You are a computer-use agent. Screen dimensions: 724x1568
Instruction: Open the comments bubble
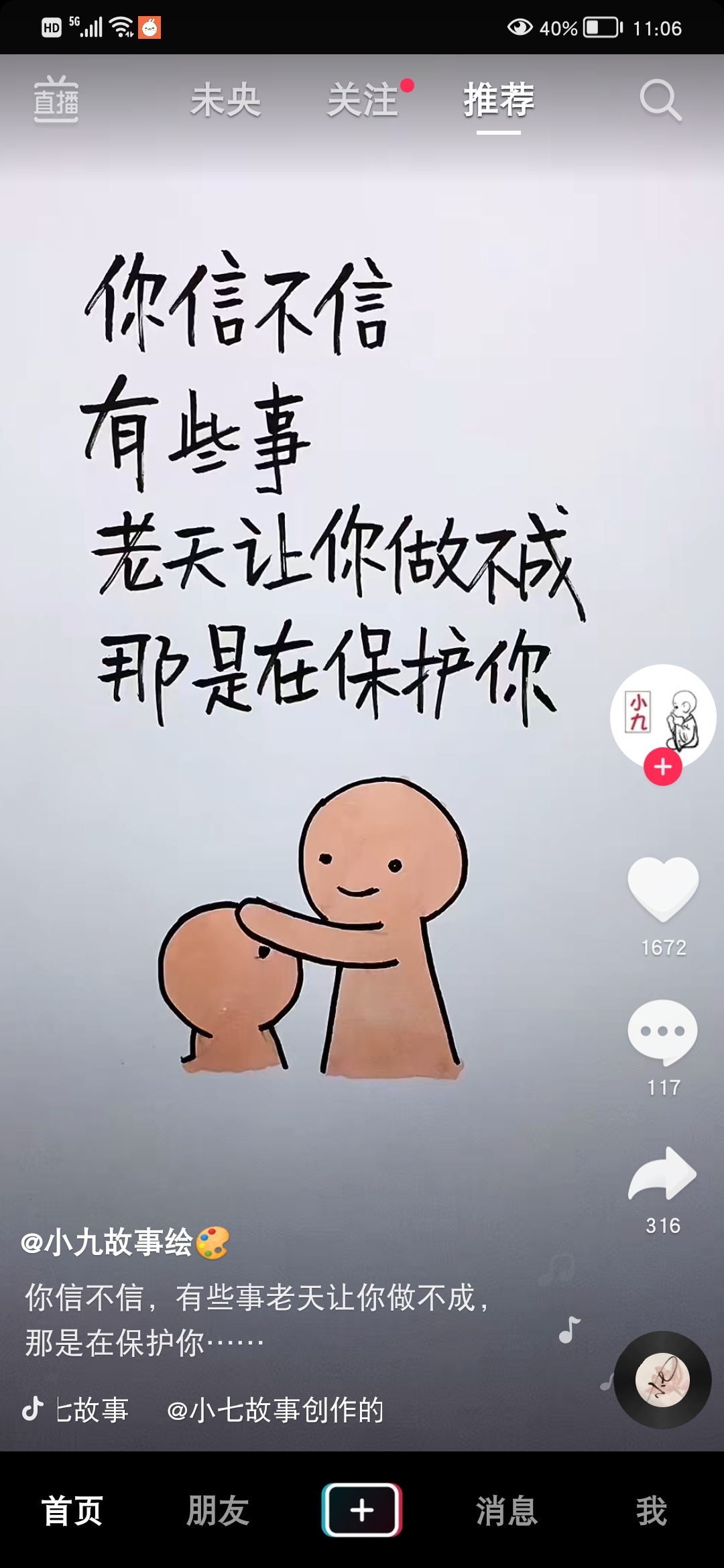click(x=662, y=1032)
